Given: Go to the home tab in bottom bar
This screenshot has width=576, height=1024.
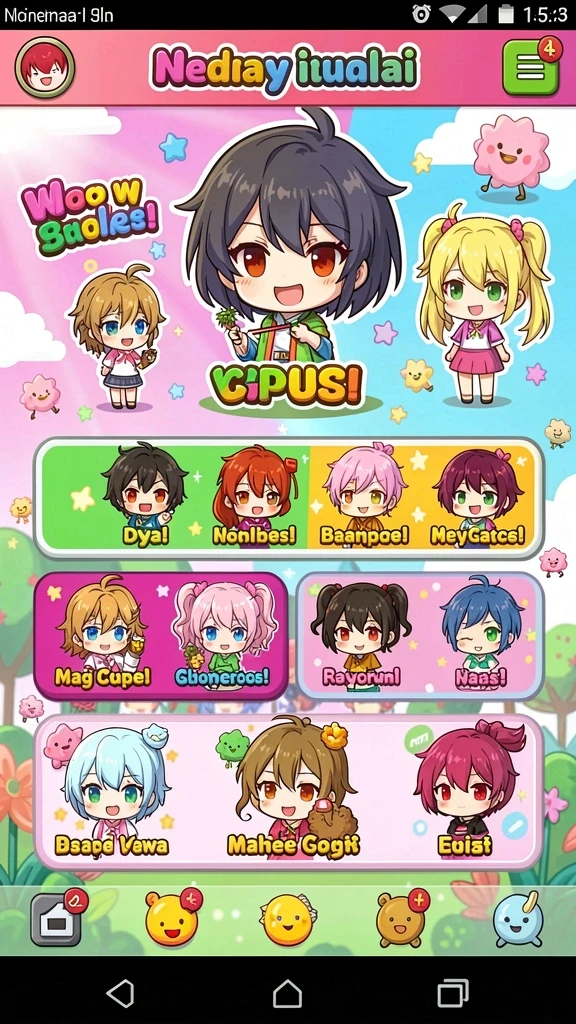Looking at the screenshot, I should [x=57, y=920].
